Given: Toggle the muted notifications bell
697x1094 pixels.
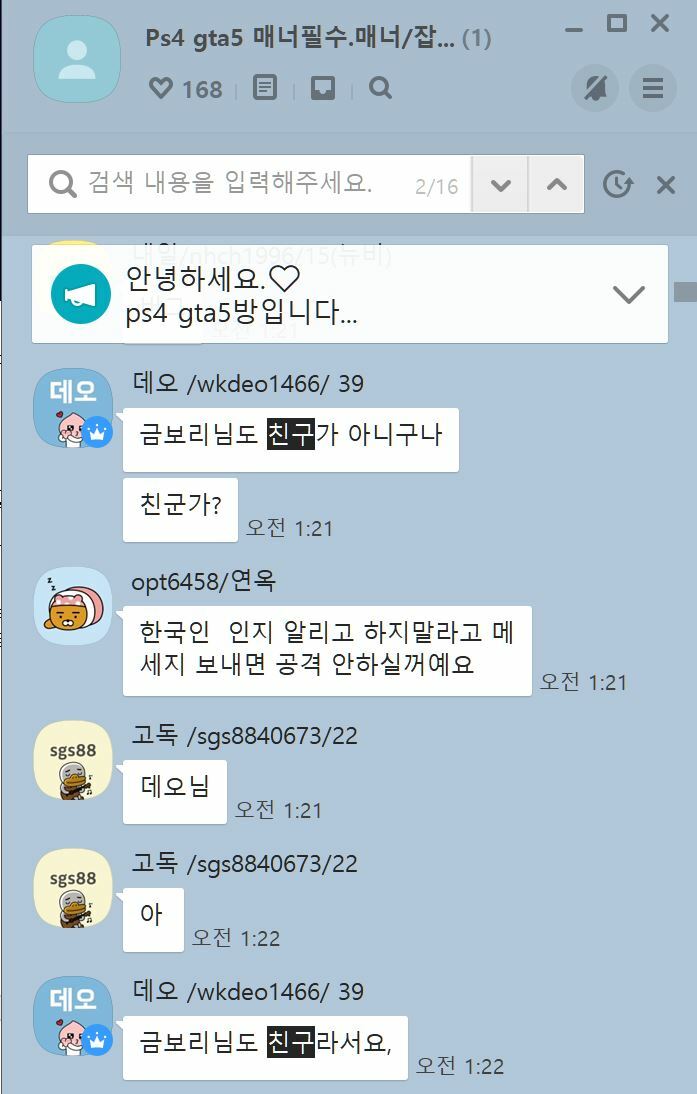Looking at the screenshot, I should [595, 88].
